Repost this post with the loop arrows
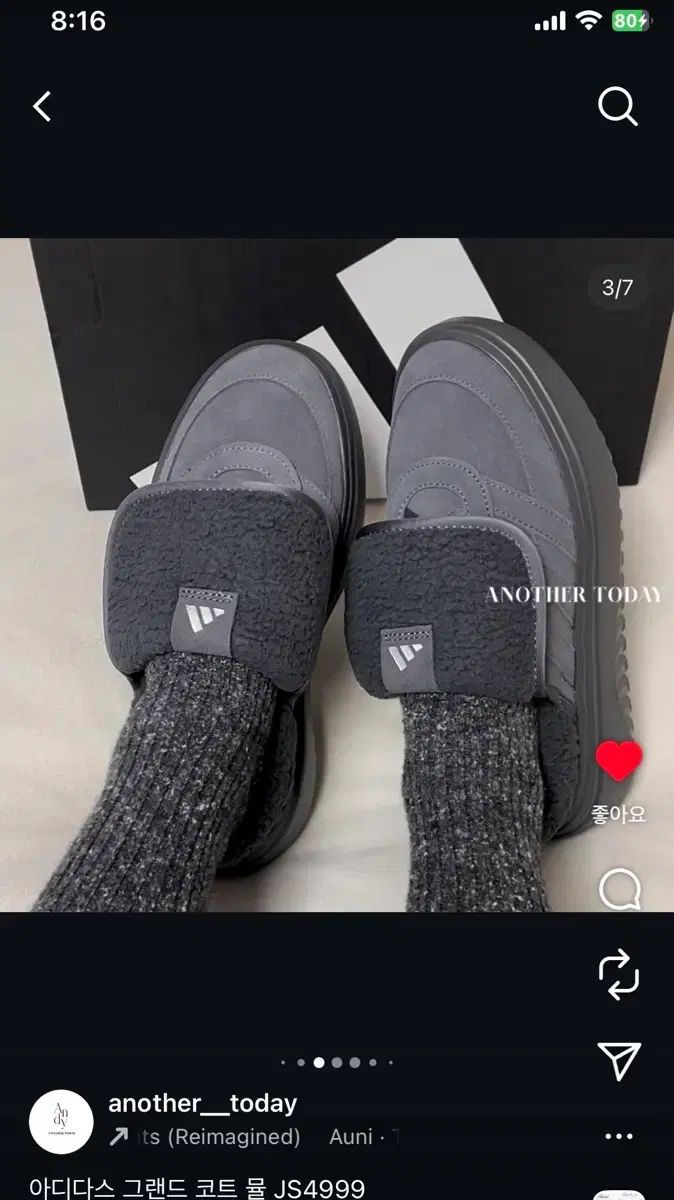 click(x=619, y=974)
